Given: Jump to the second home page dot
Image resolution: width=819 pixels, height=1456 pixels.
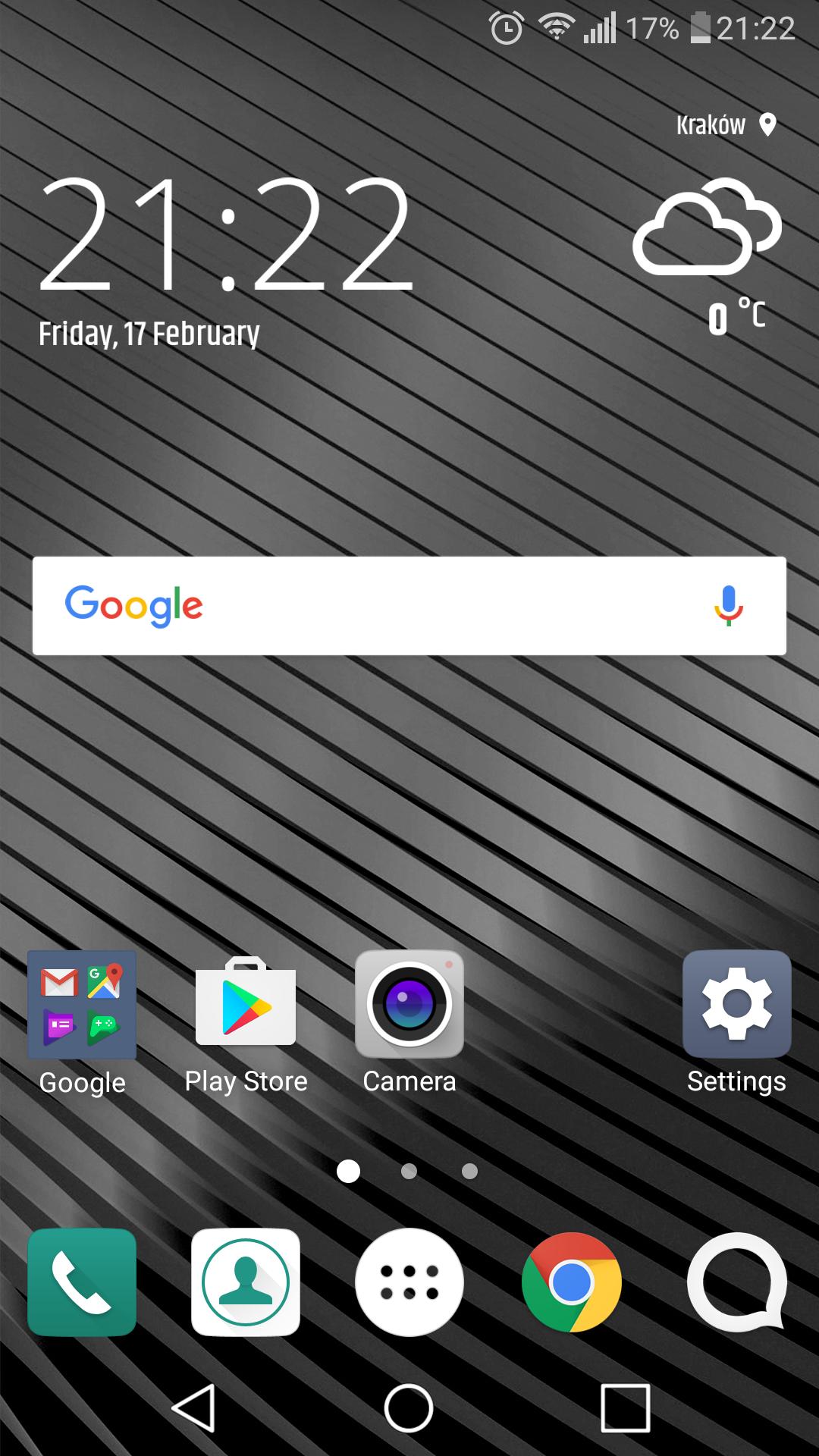Looking at the screenshot, I should pos(409,1172).
